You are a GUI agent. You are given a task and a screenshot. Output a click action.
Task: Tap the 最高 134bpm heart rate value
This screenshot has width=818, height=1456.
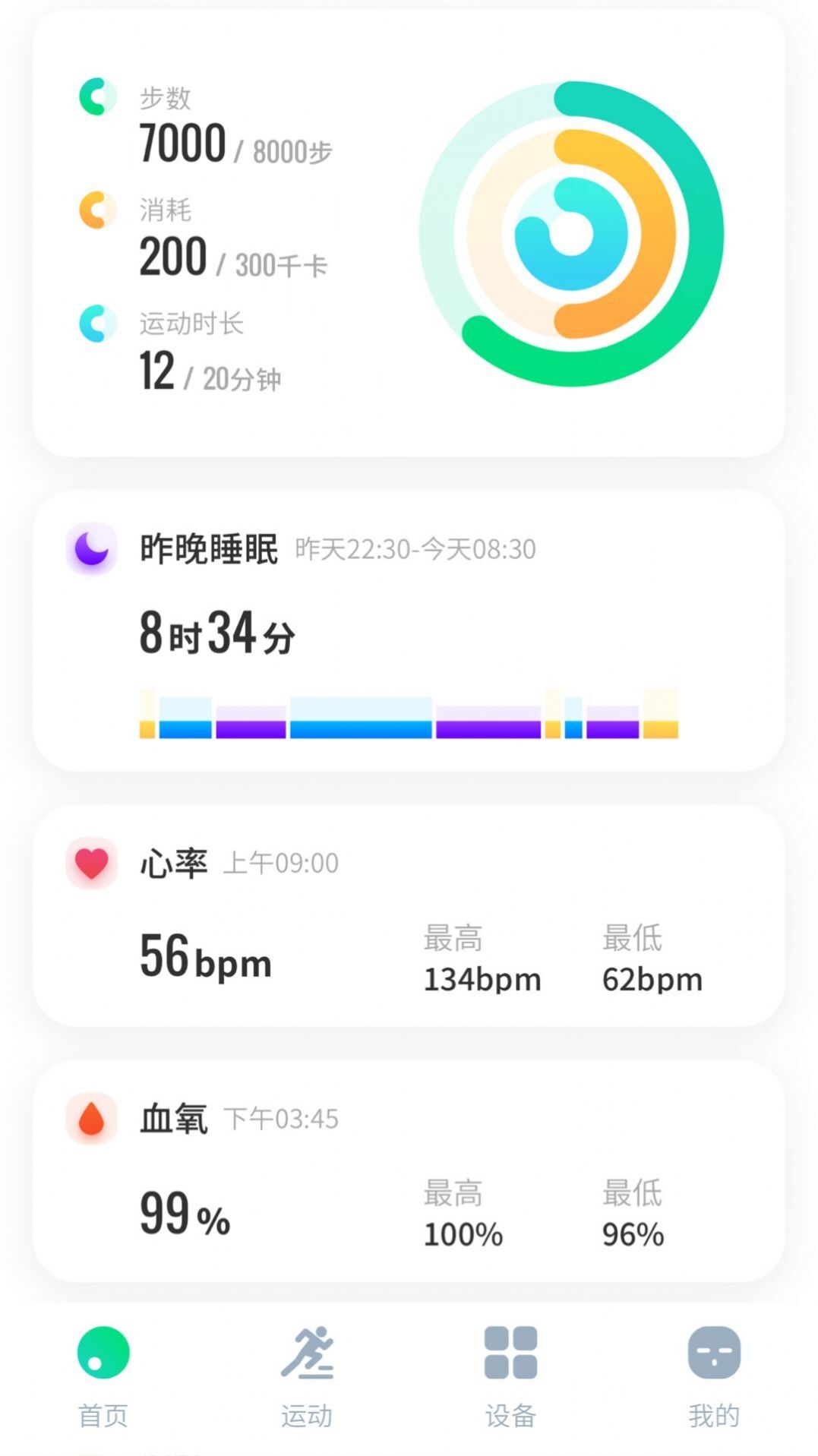pyautogui.click(x=482, y=980)
